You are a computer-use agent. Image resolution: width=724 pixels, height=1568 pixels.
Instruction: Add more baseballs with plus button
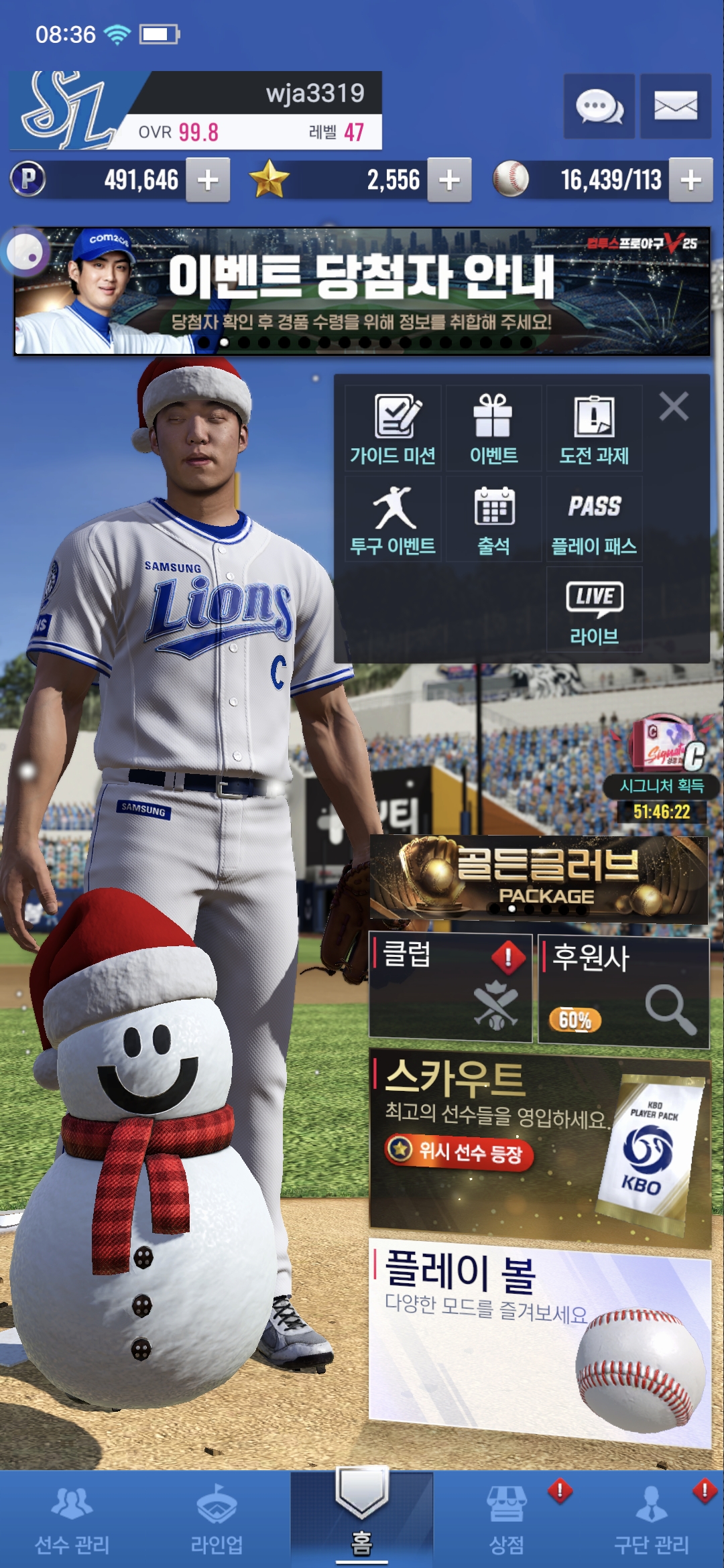[690, 180]
